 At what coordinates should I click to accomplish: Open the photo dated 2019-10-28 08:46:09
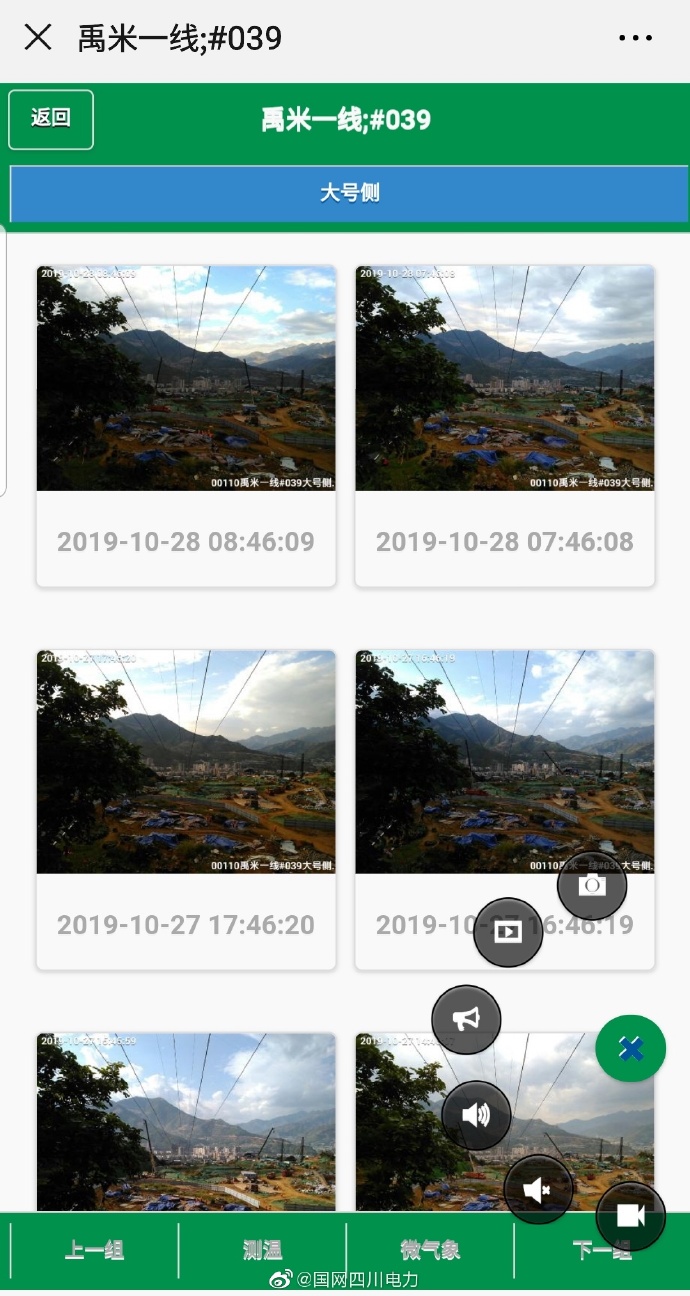pos(186,379)
